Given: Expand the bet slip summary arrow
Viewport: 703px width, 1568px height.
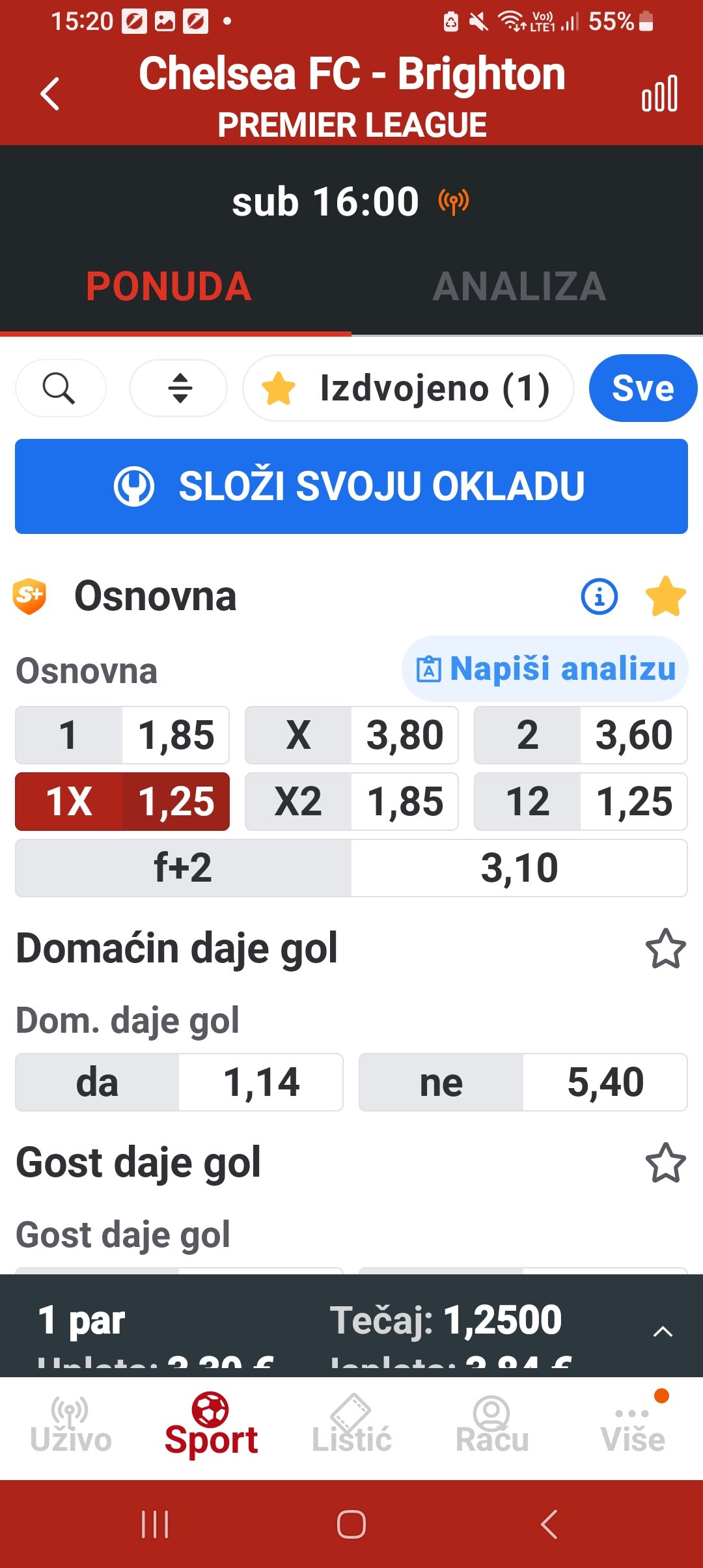Looking at the screenshot, I should [663, 1332].
